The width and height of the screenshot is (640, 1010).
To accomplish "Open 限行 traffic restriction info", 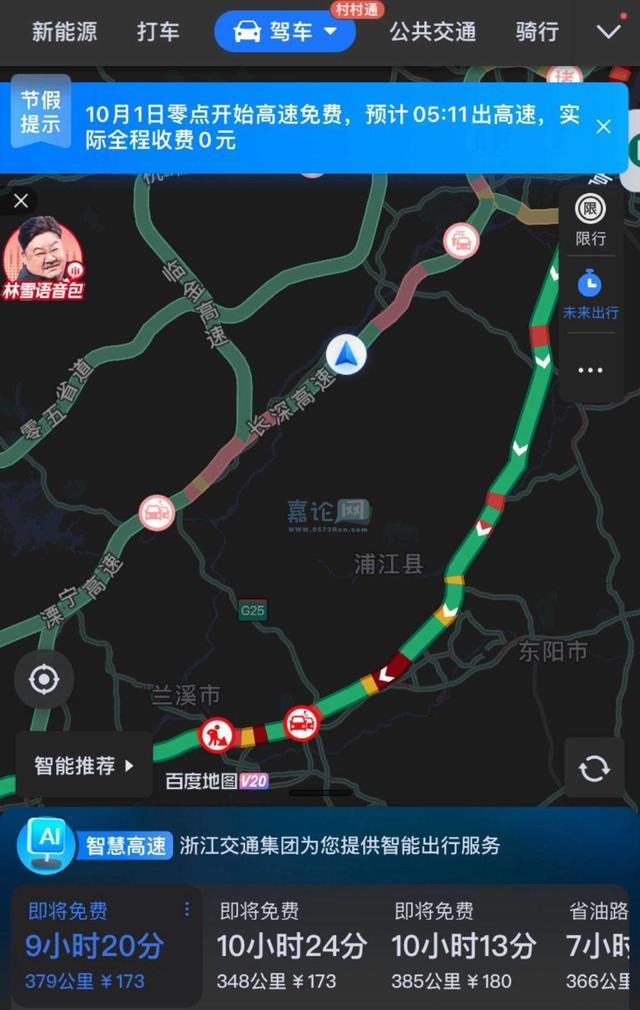I will [590, 219].
